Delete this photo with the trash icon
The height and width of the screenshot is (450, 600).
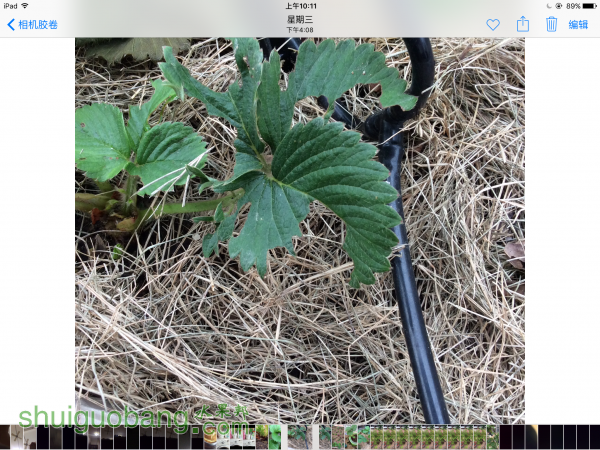point(551,24)
